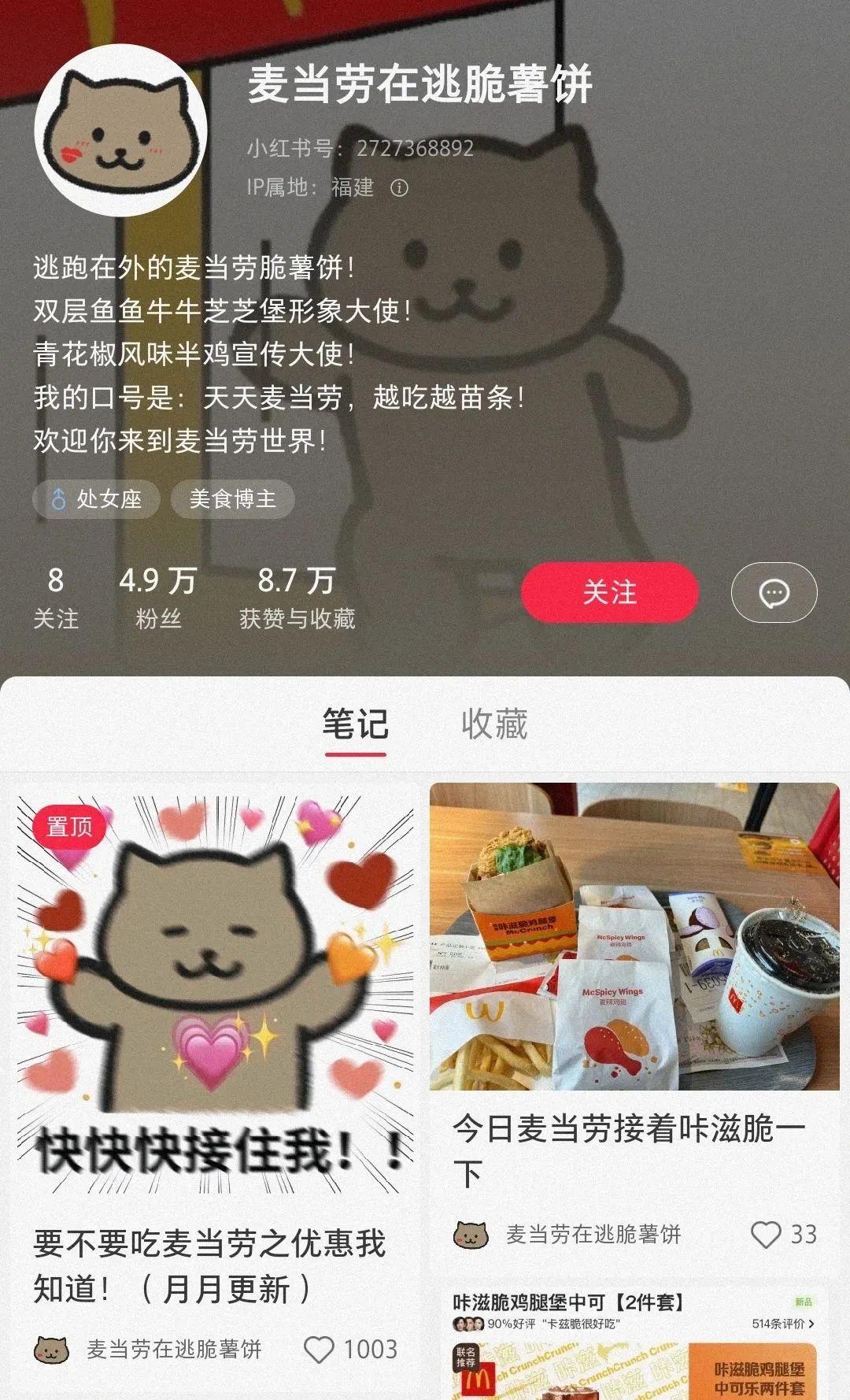Image resolution: width=850 pixels, height=1400 pixels.
Task: View the 4.9万 粉丝 list
Action: 158,598
